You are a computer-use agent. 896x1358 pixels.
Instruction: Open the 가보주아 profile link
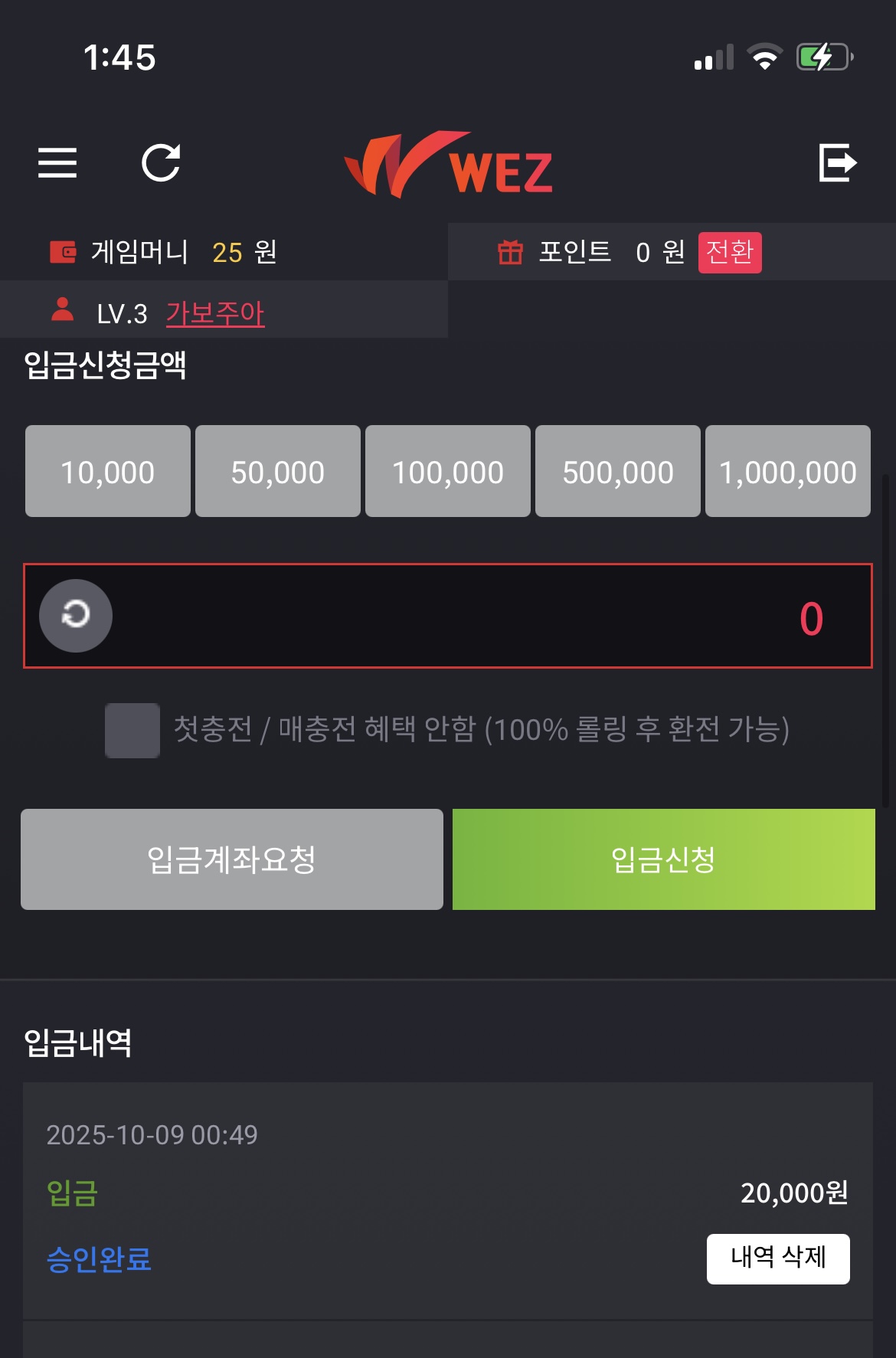pos(215,313)
